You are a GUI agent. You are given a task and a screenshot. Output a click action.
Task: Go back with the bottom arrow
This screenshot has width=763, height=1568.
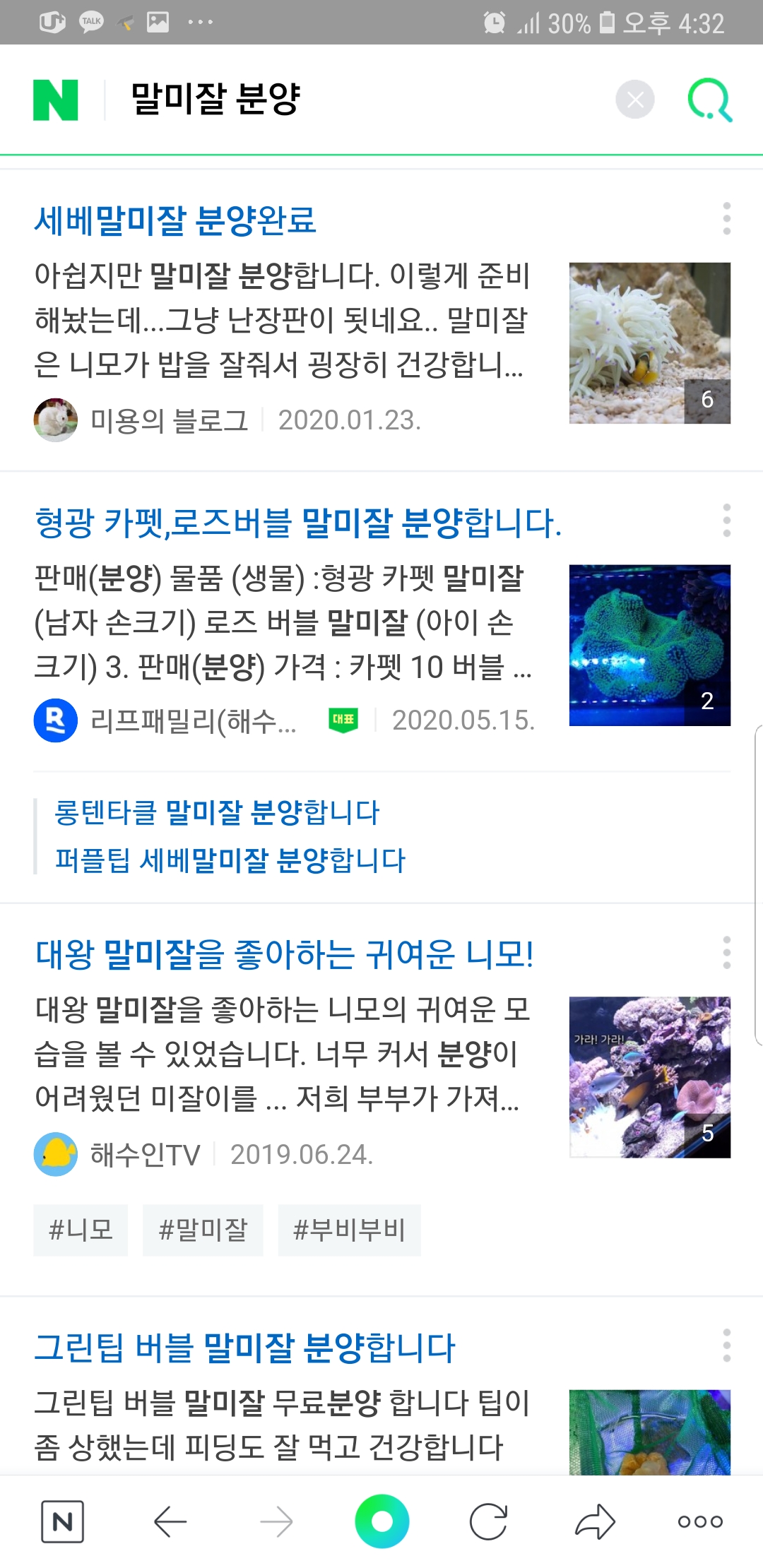point(170,1521)
